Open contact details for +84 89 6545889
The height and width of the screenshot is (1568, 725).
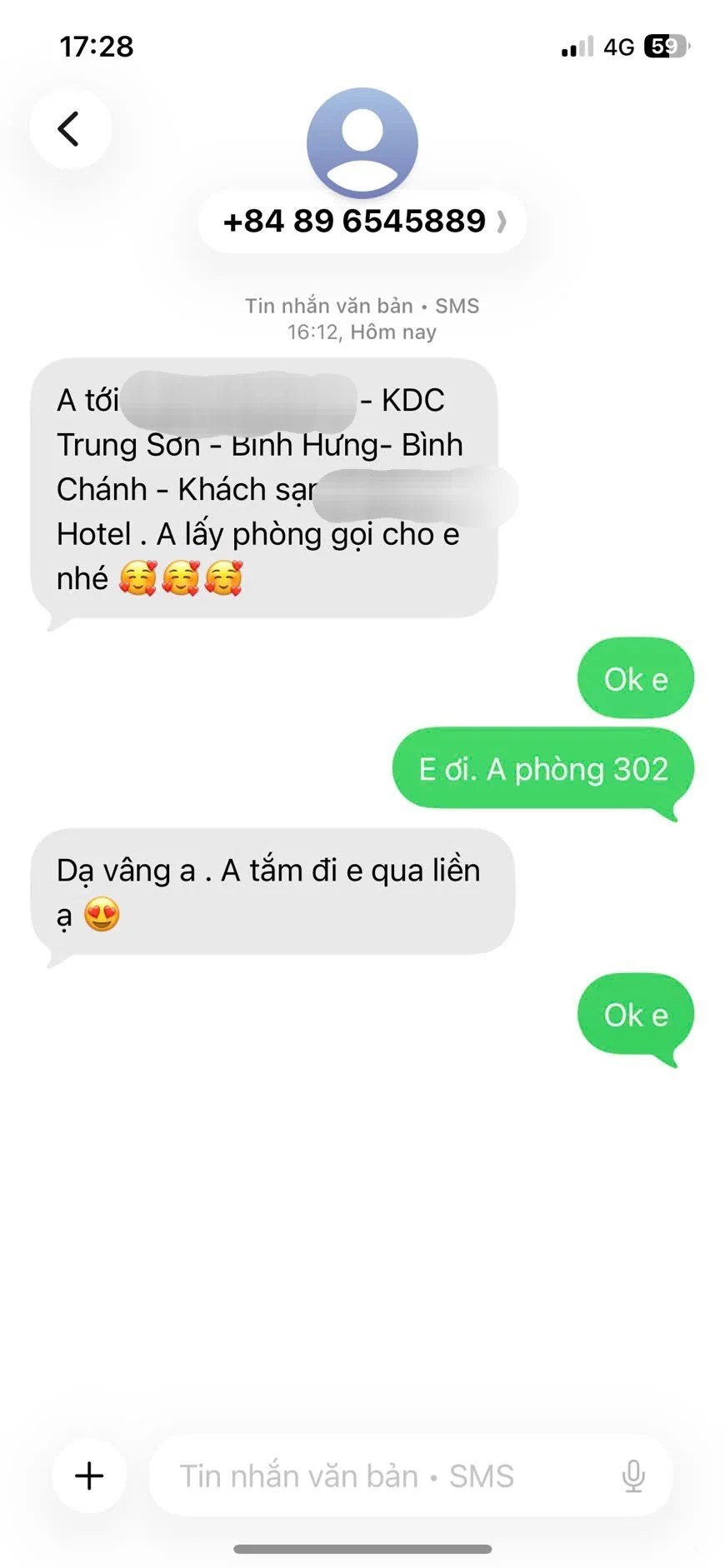[362, 222]
